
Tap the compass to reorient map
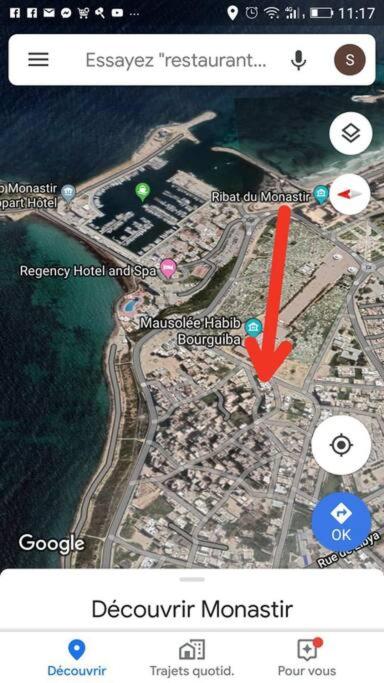350,194
